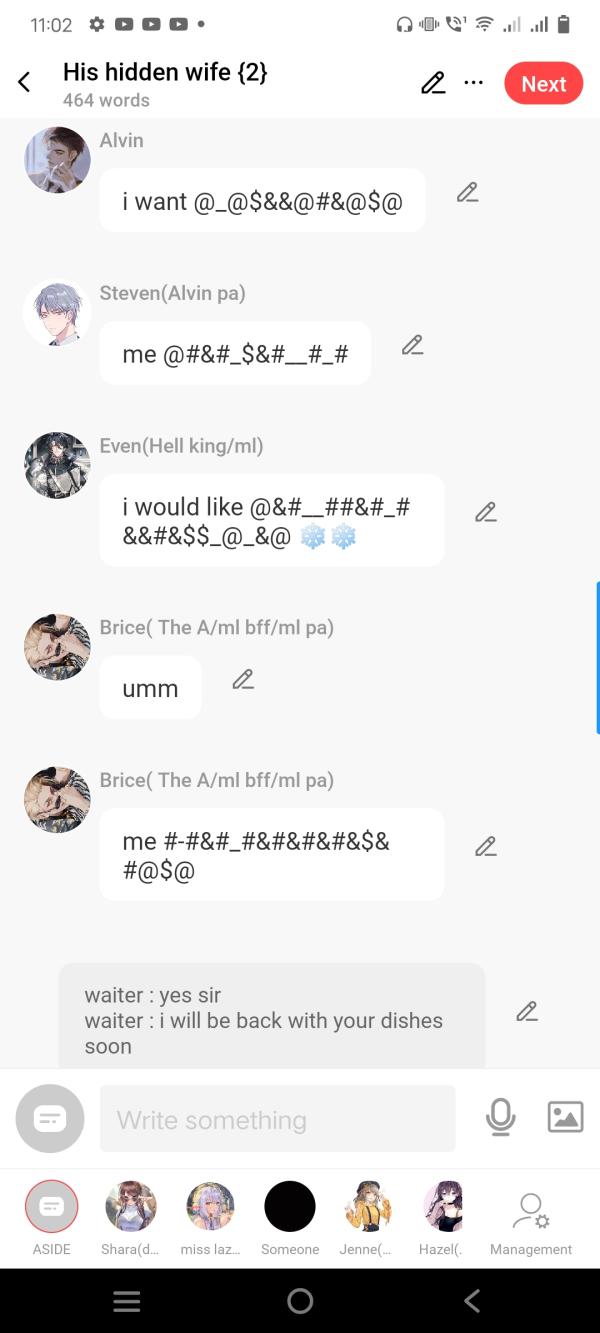The height and width of the screenshot is (1333, 600).
Task: Tap the red Next button
Action: click(543, 84)
